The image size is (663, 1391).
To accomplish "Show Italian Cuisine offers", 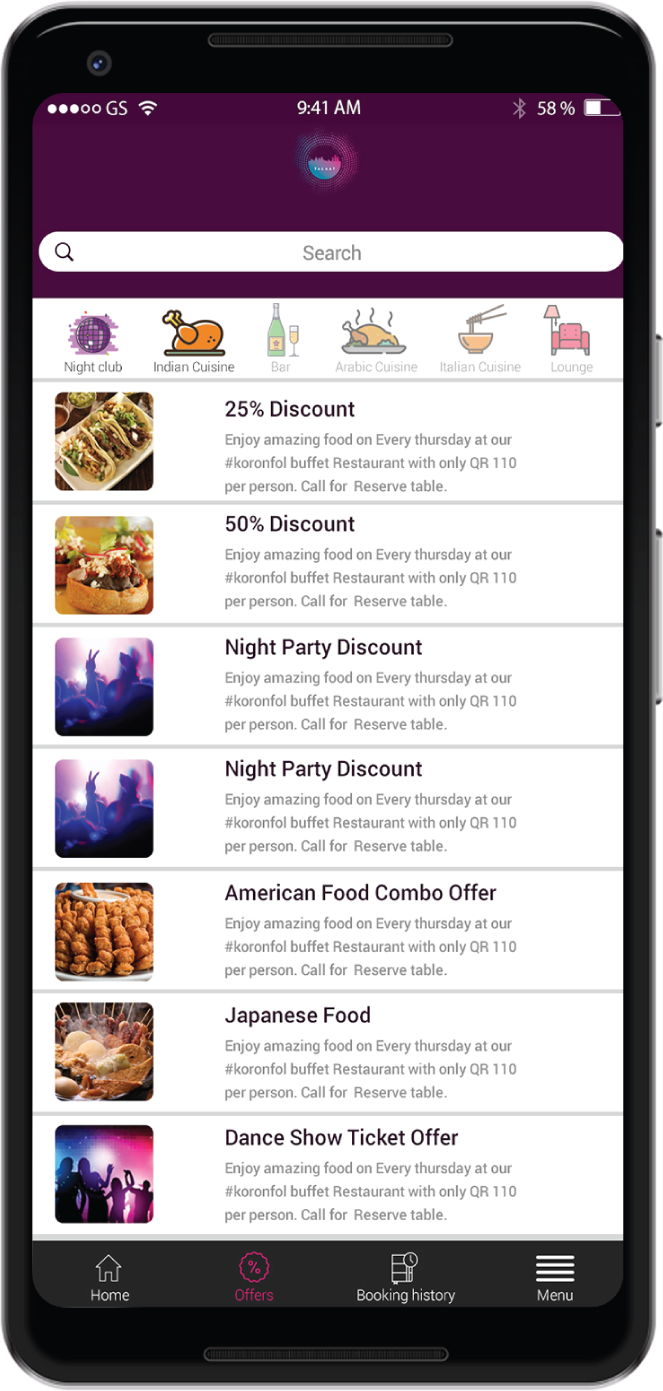I will (x=480, y=340).
